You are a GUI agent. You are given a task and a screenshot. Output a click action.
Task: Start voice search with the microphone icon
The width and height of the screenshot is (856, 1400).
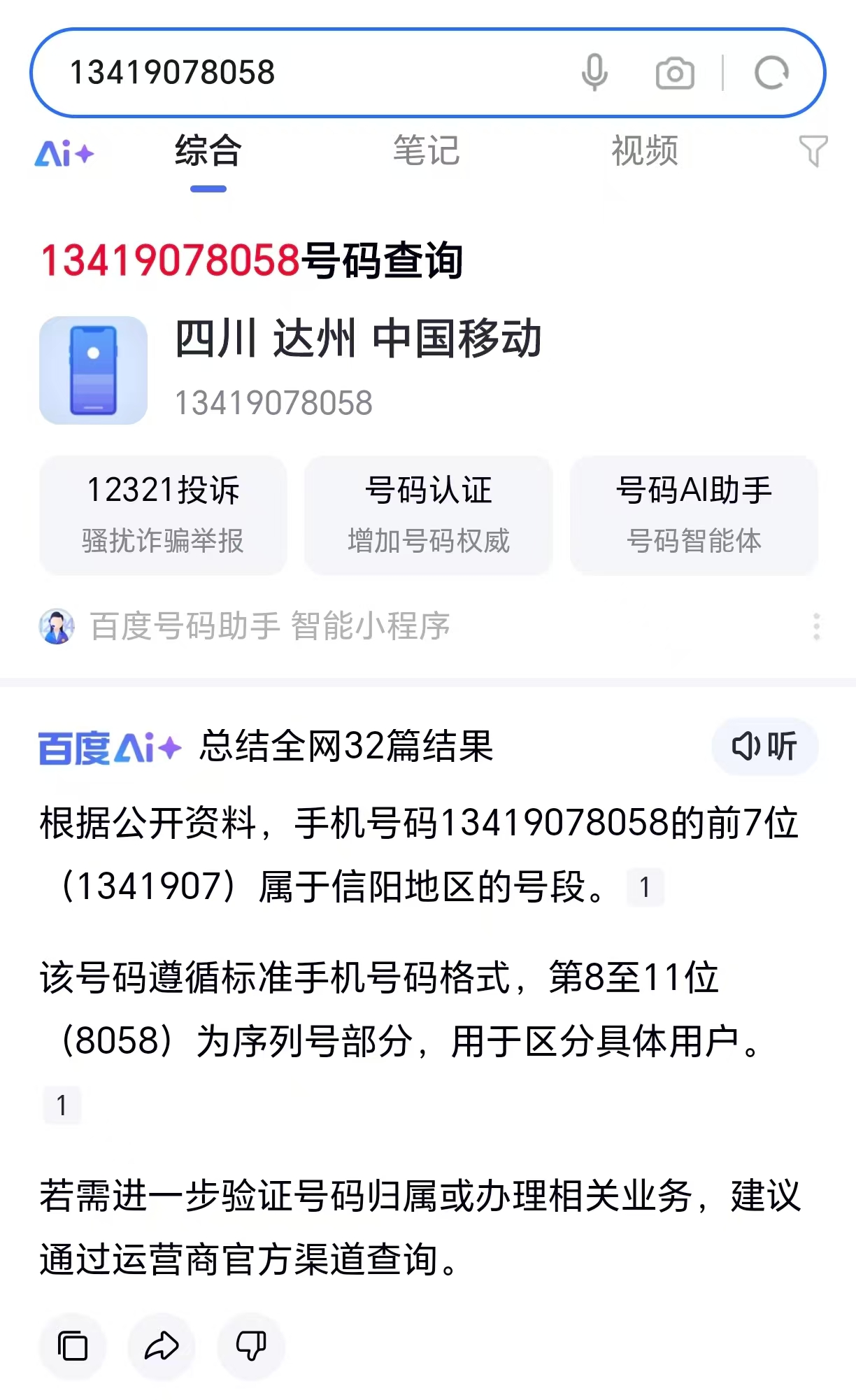594,73
